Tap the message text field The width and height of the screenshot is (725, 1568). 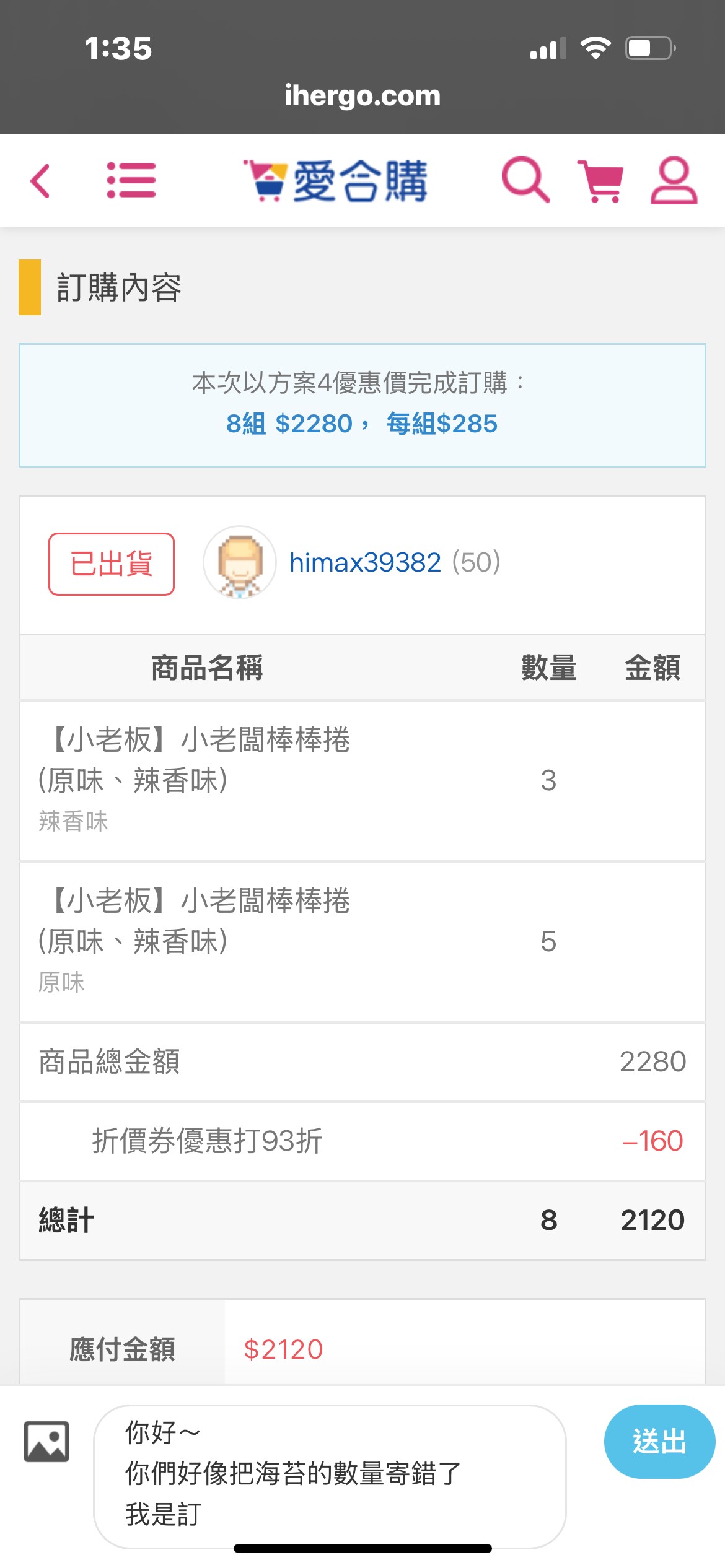330,1476
